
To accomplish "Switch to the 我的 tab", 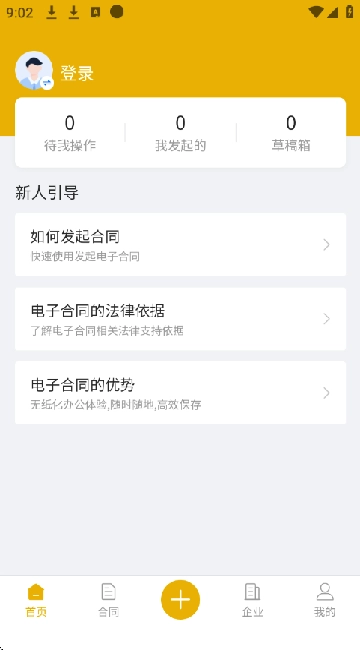I will tap(324, 600).
